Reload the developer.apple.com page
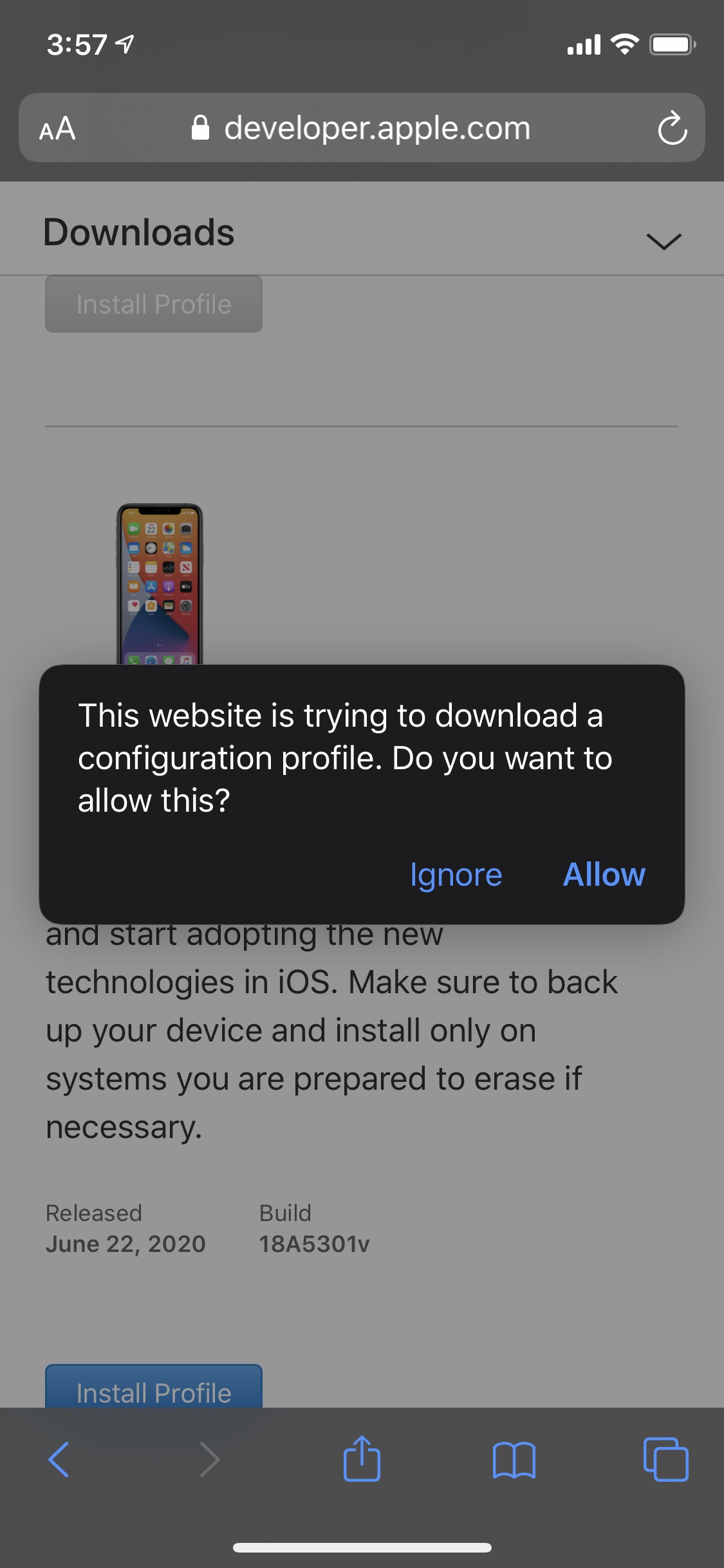The image size is (724, 1568). (x=672, y=129)
